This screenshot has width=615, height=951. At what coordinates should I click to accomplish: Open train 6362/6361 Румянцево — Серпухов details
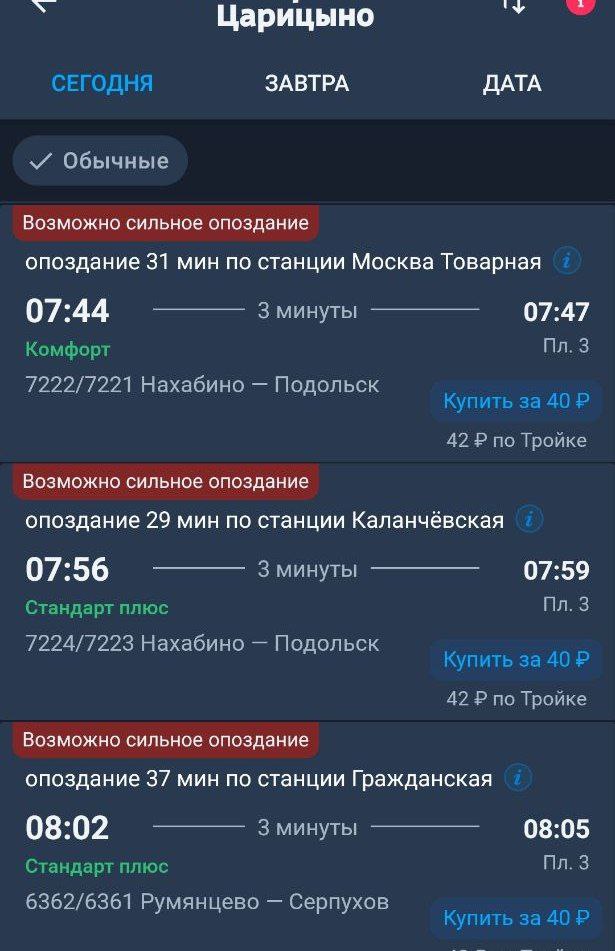point(207,902)
